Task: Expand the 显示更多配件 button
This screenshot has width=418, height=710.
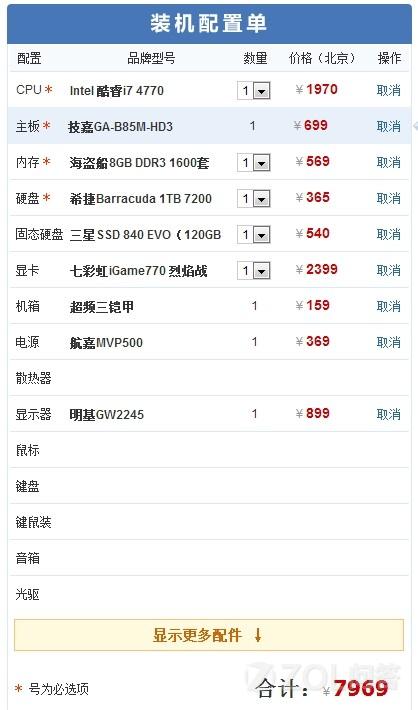Action: pyautogui.click(x=209, y=635)
